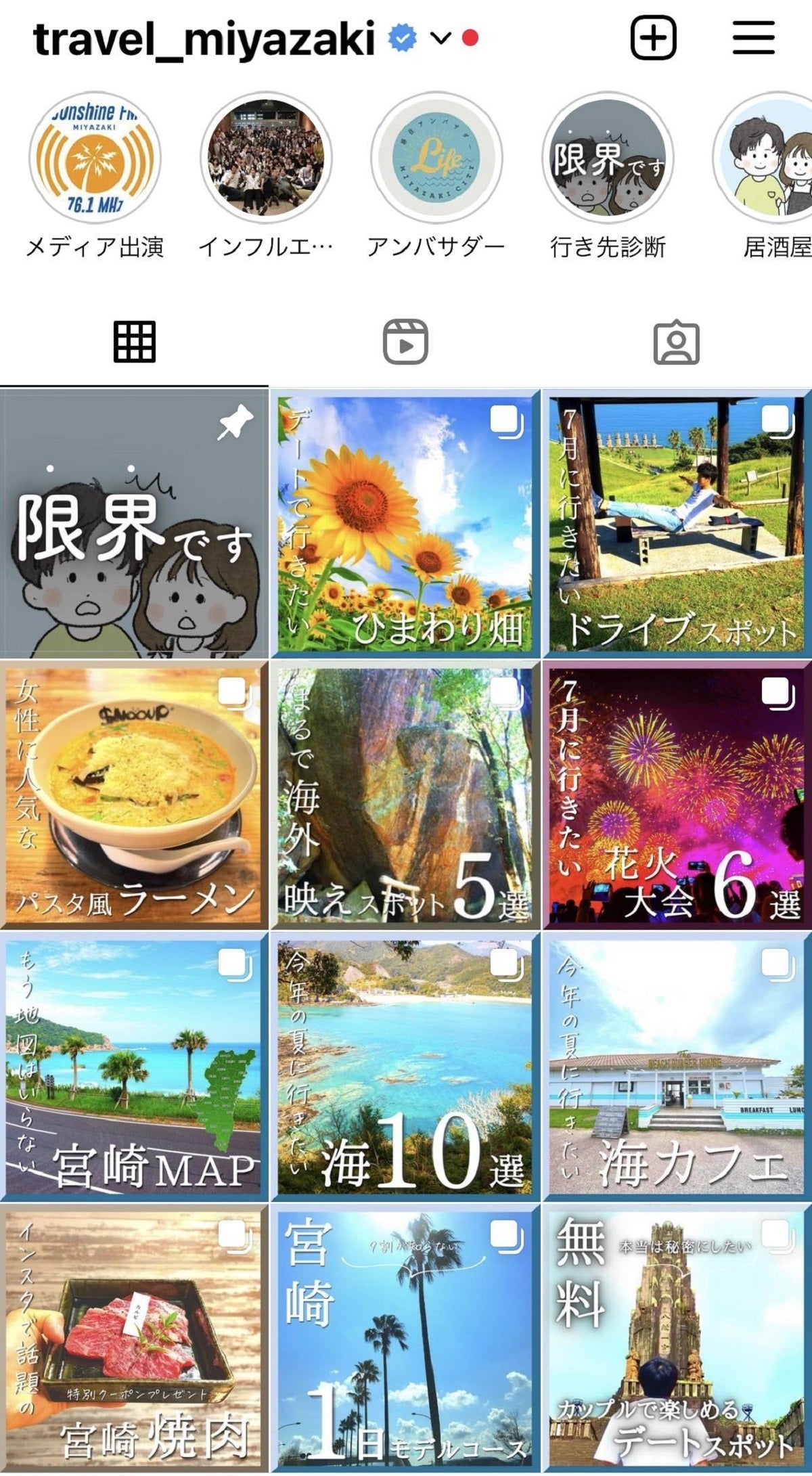The height and width of the screenshot is (1476, 812).
Task: Open the 海10選 post
Action: click(405, 1067)
